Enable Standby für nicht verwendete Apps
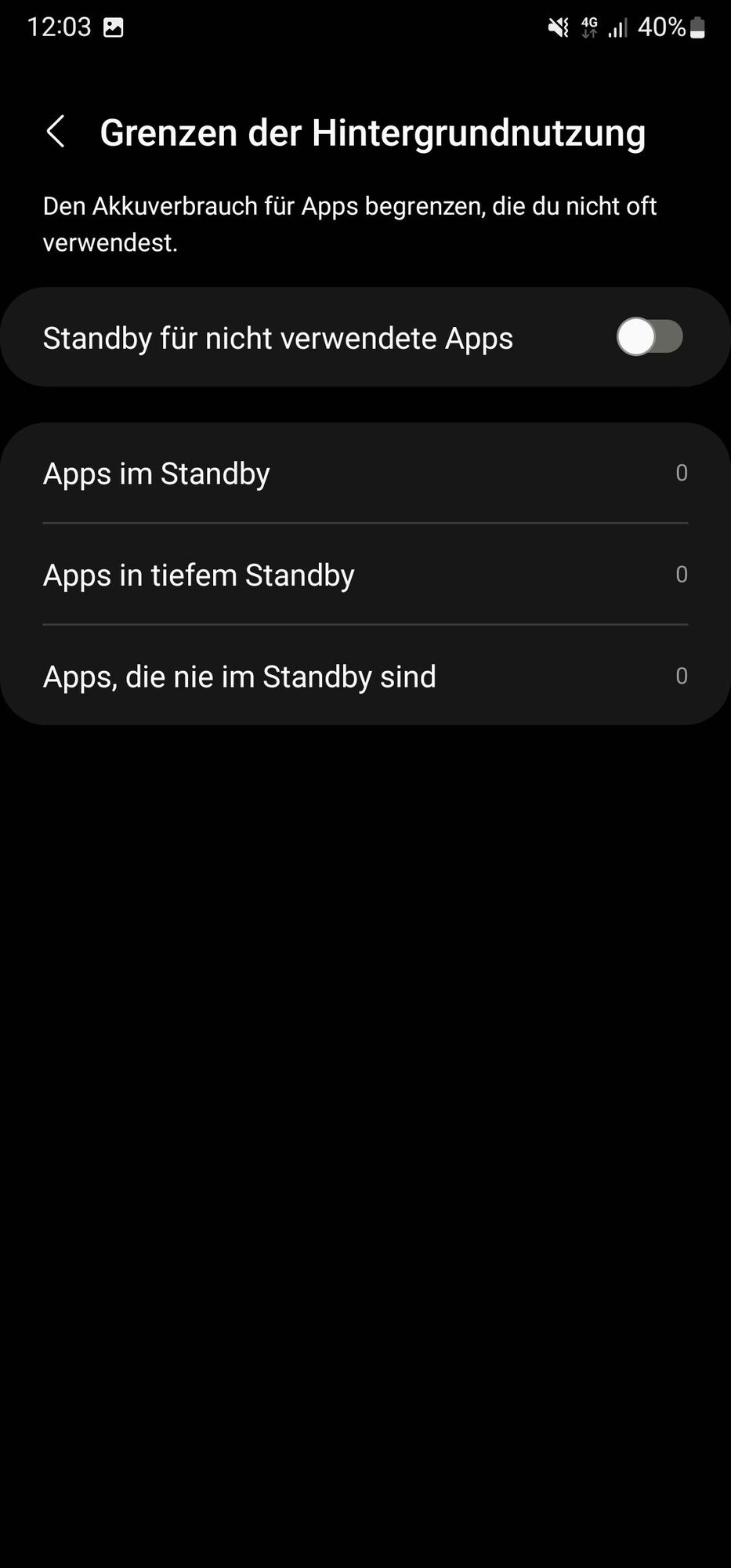Screen dimensions: 731x1568 click(x=649, y=337)
